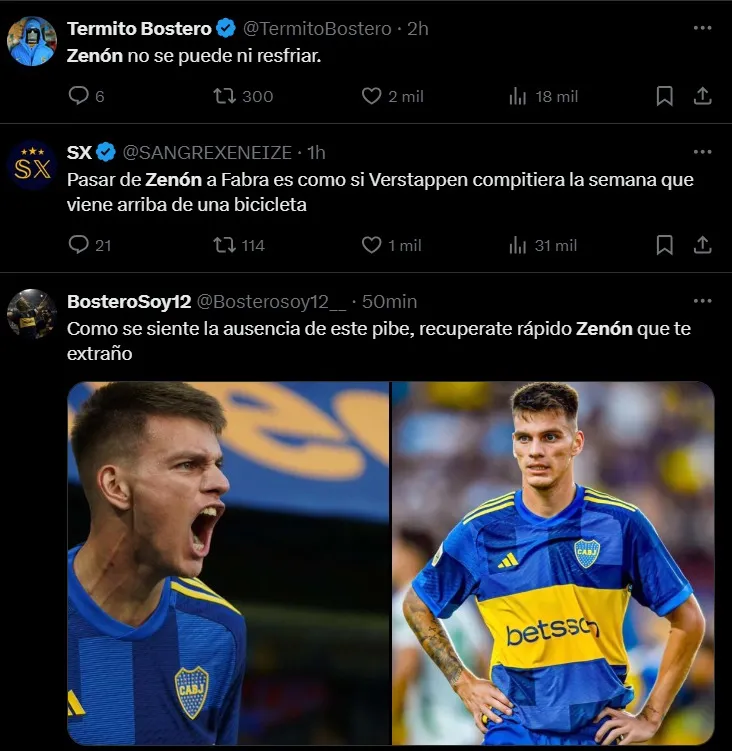Open more options on SX tweet
This screenshot has height=751, width=732.
[702, 152]
